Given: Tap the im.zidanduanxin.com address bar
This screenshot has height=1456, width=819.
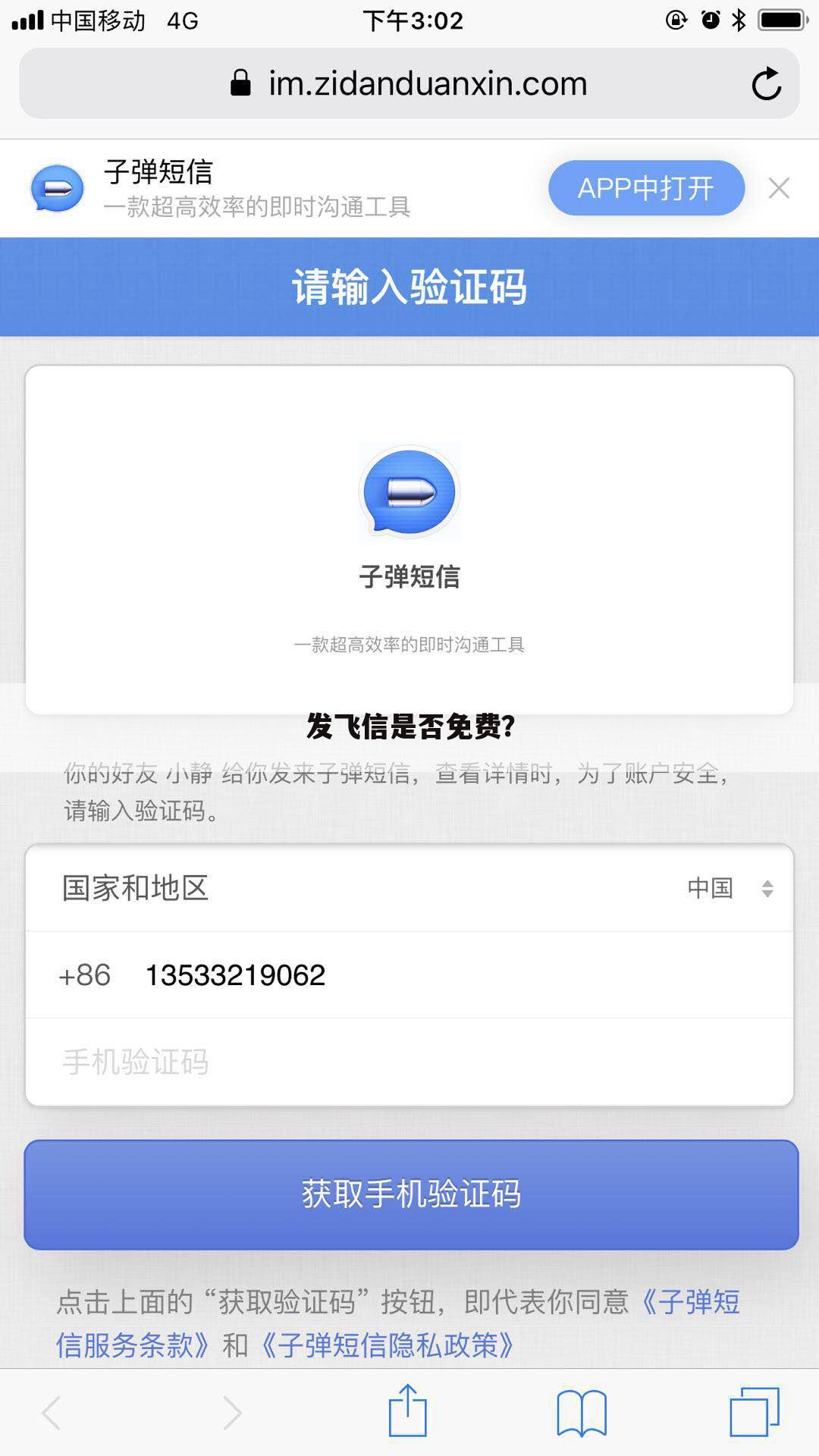Looking at the screenshot, I should coord(425,83).
